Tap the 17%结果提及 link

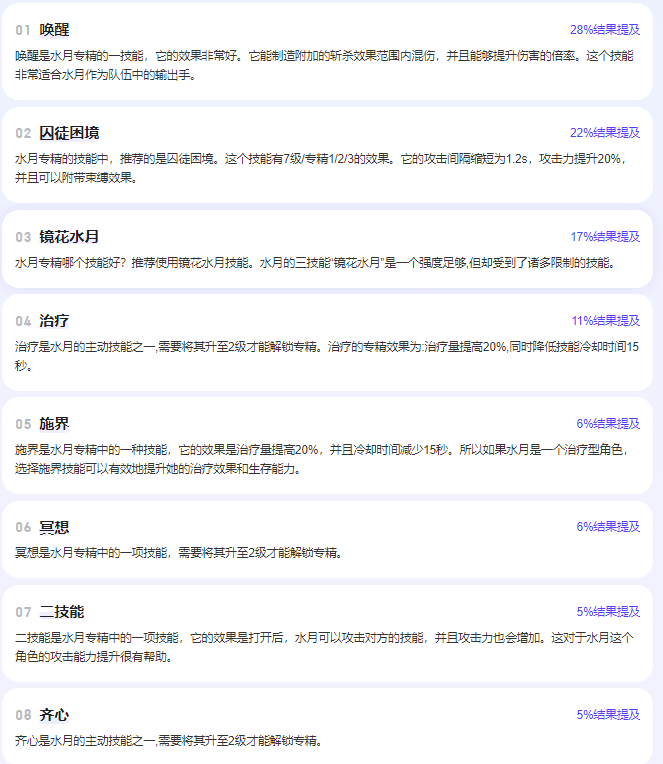click(x=604, y=237)
